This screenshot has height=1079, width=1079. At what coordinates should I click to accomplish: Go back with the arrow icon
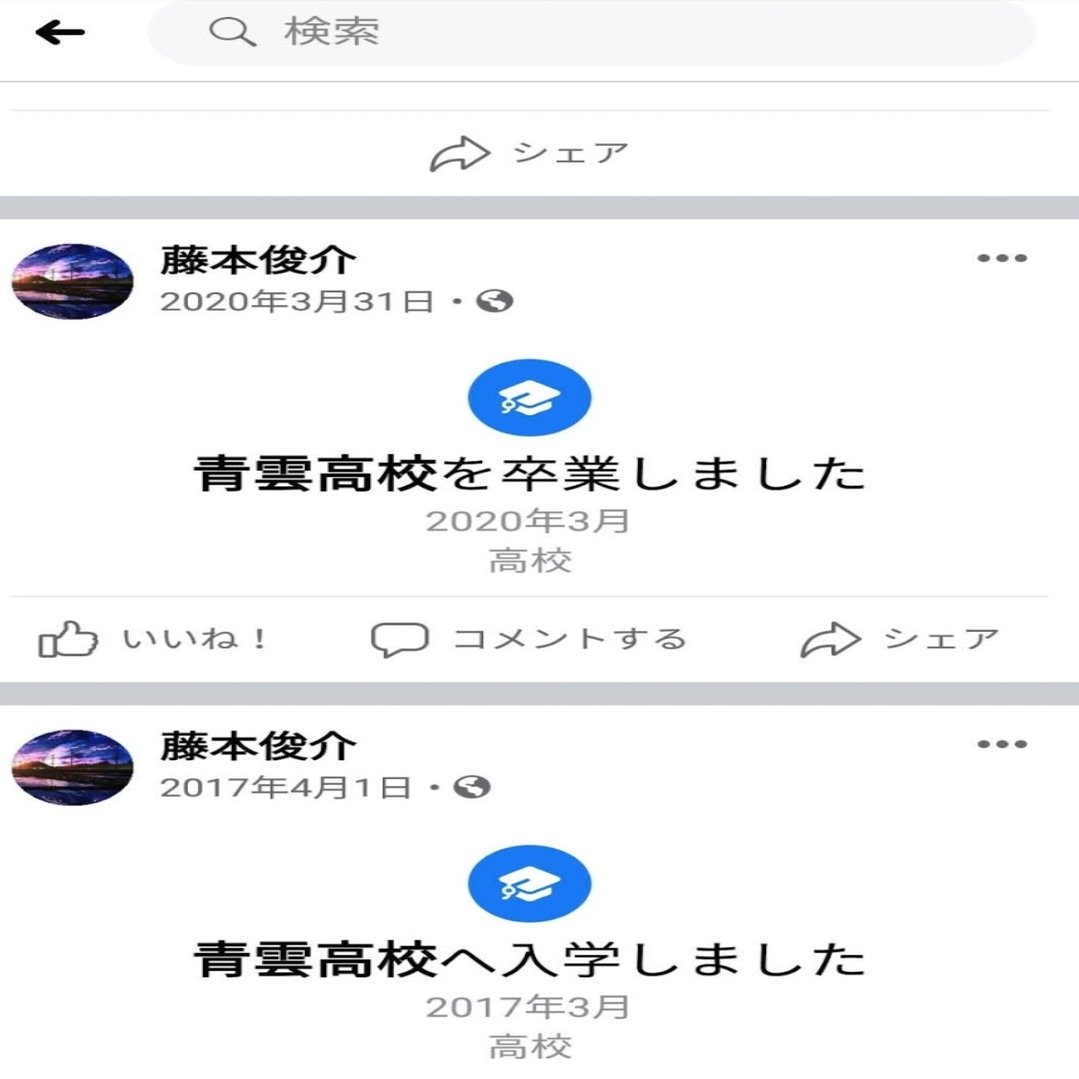[x=60, y=33]
